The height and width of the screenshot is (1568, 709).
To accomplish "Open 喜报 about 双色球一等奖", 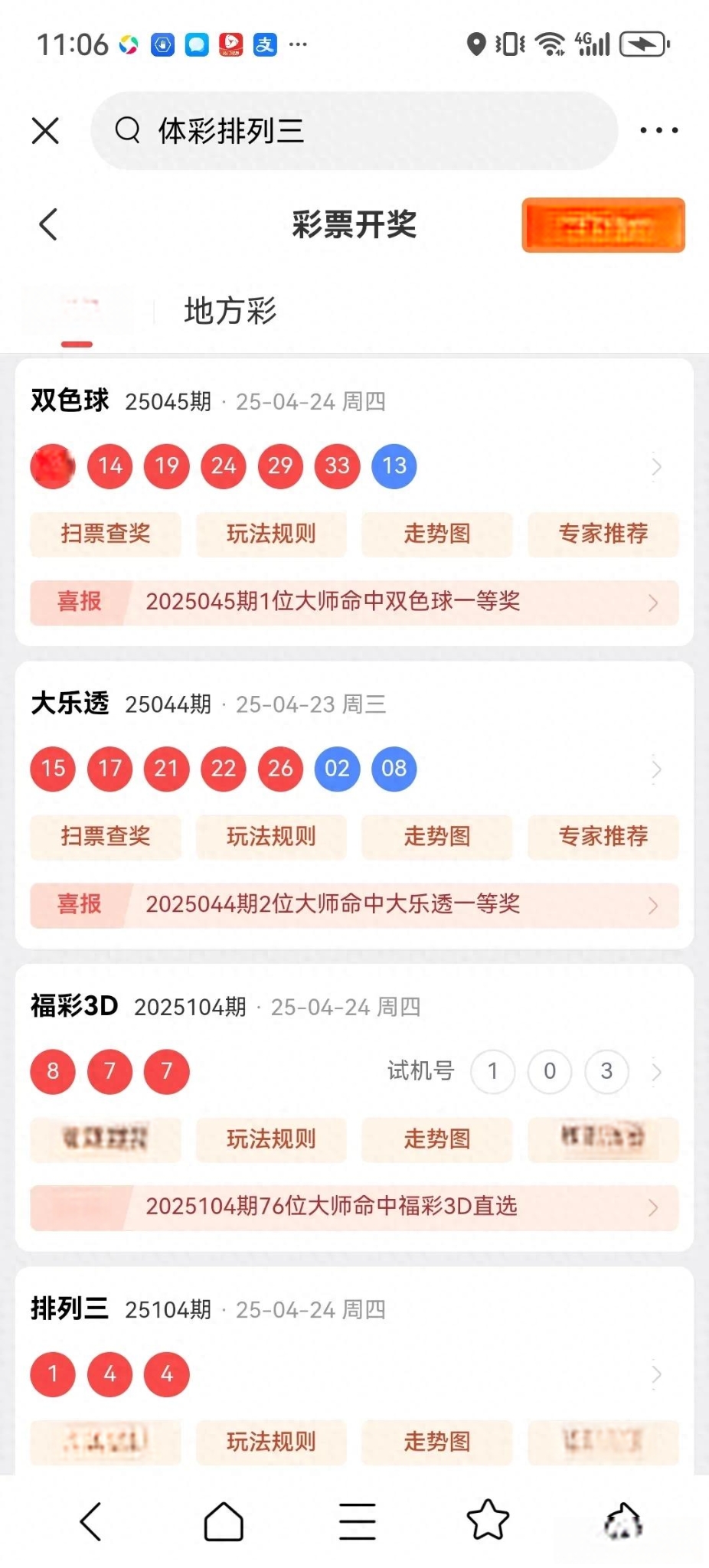I will click(354, 603).
